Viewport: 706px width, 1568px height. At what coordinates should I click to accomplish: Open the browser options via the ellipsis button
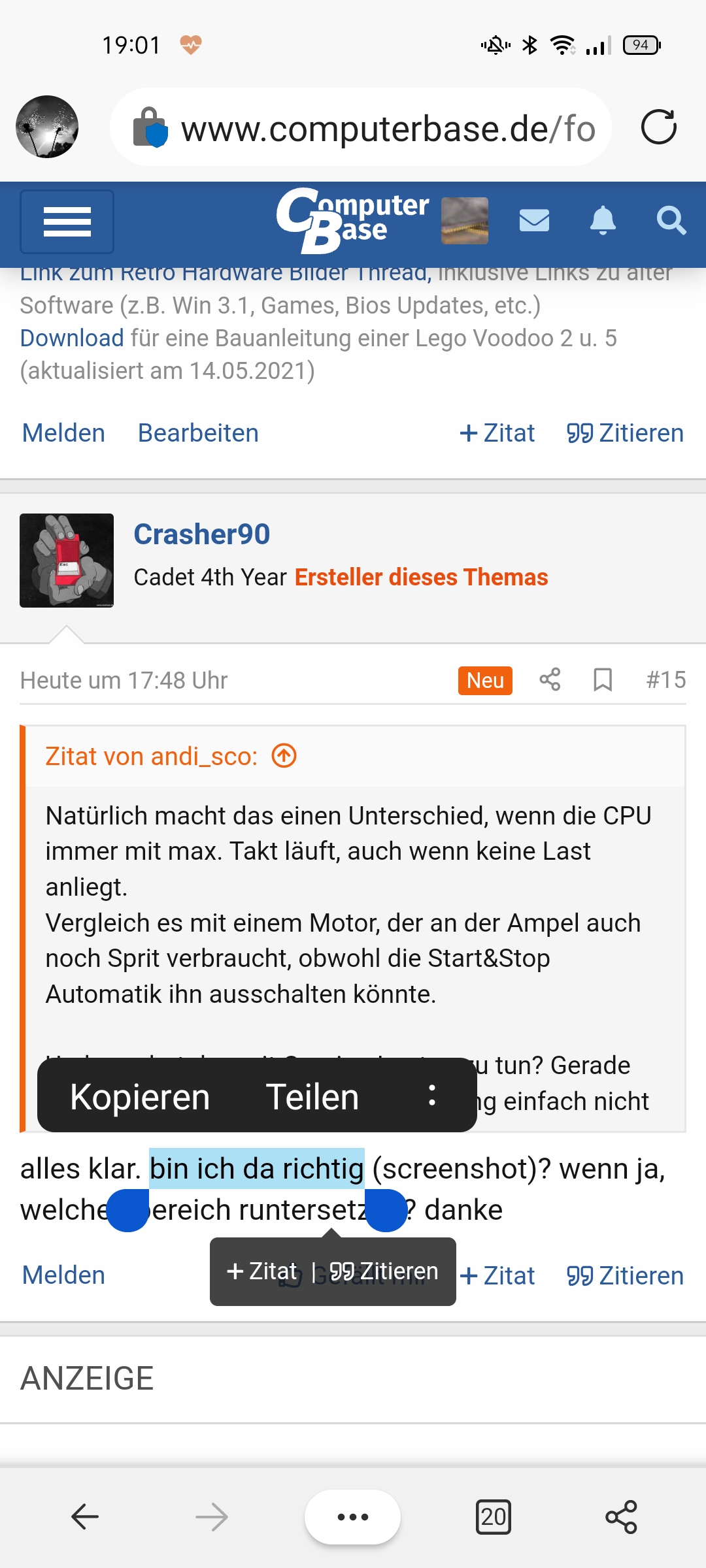[x=352, y=1517]
